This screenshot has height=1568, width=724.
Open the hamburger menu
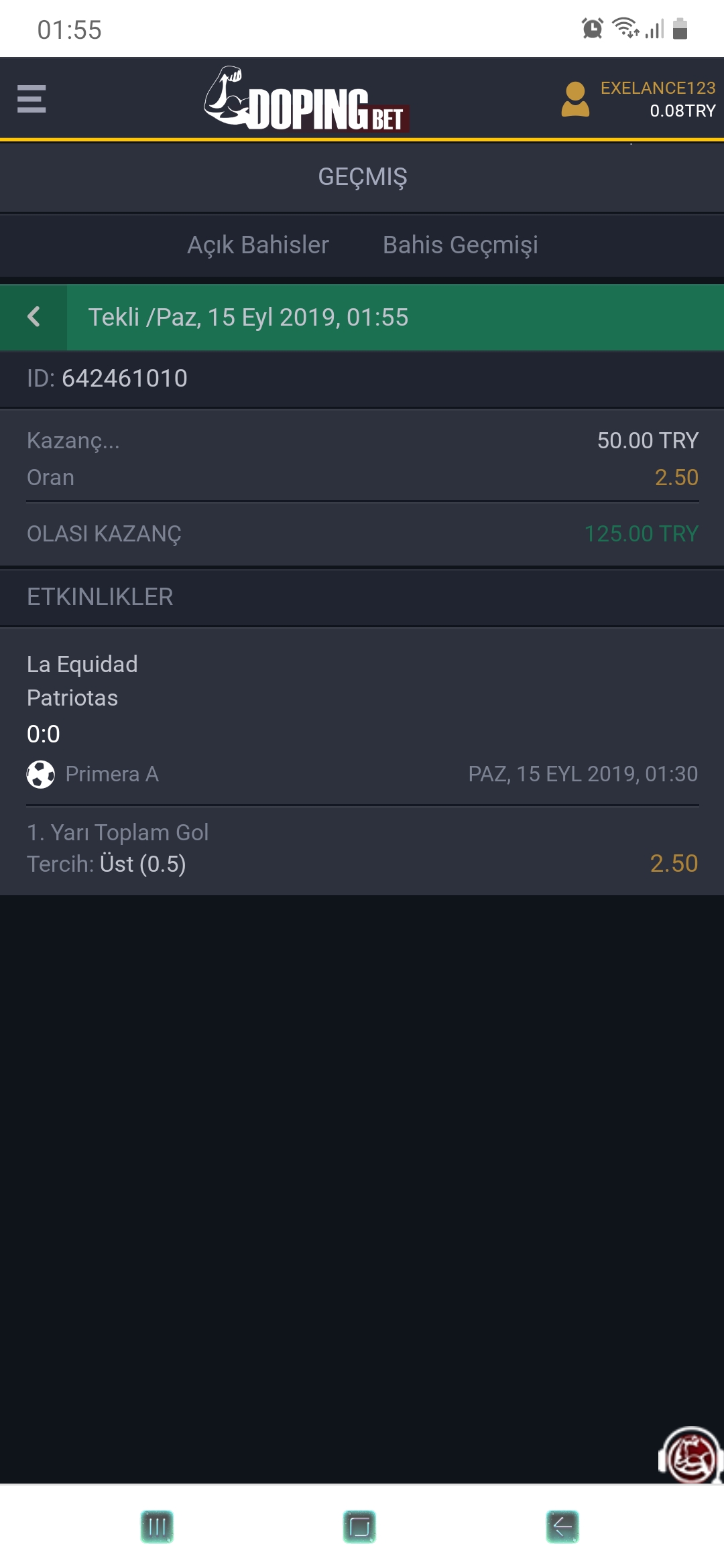(32, 99)
